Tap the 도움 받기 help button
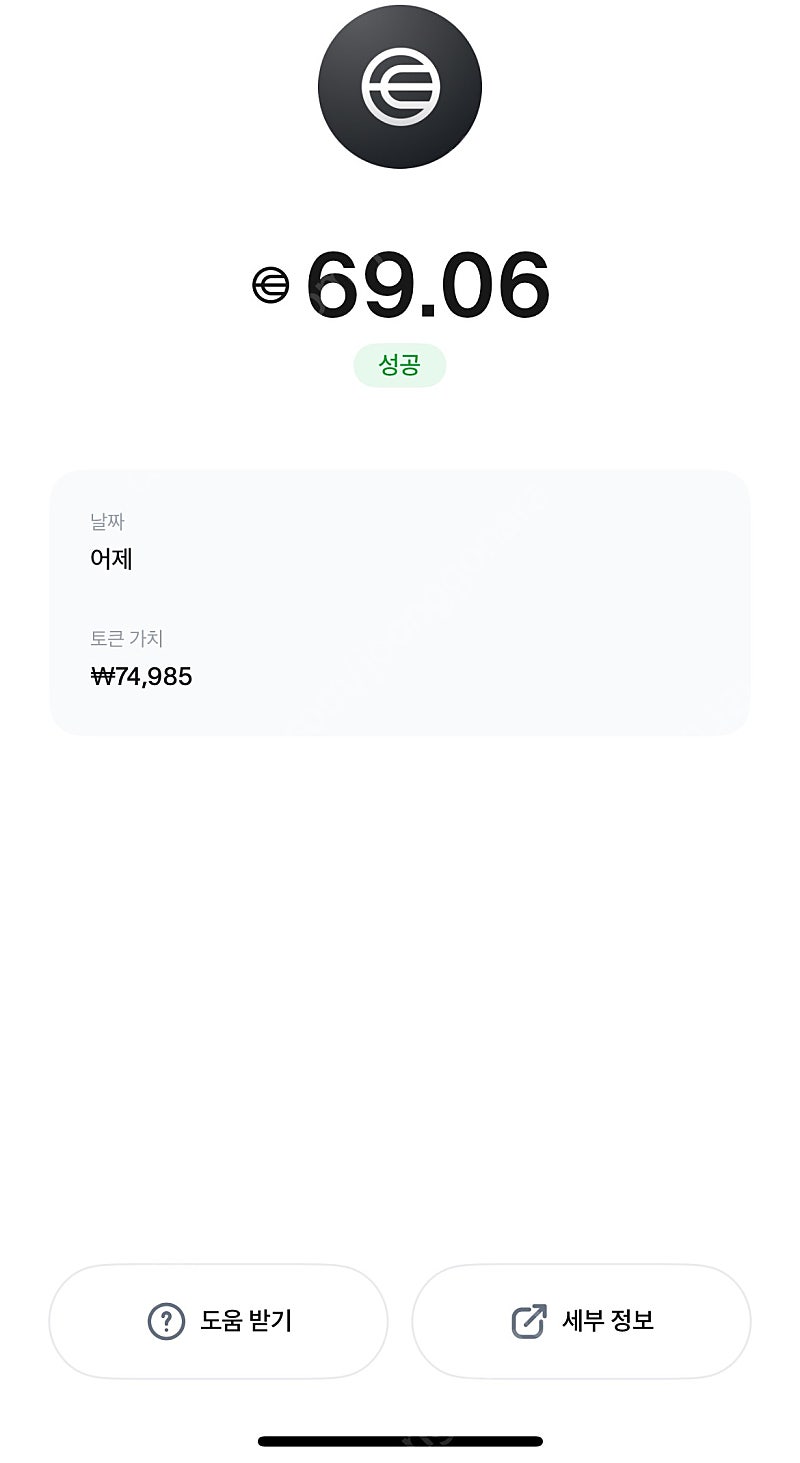This screenshot has height=1463, width=800. tap(218, 1321)
